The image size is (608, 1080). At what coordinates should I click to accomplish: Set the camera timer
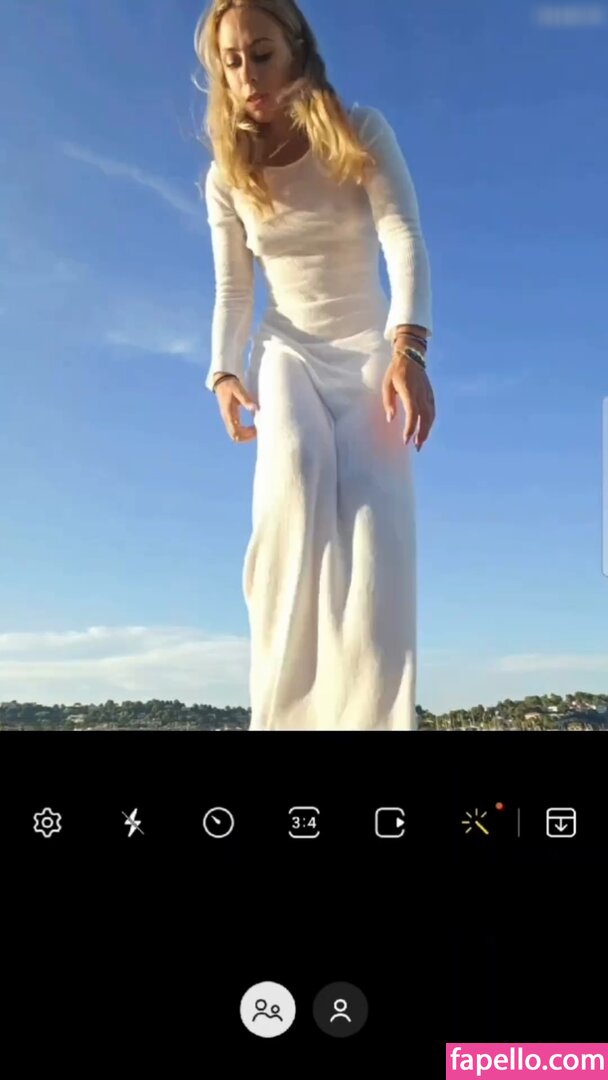point(218,823)
